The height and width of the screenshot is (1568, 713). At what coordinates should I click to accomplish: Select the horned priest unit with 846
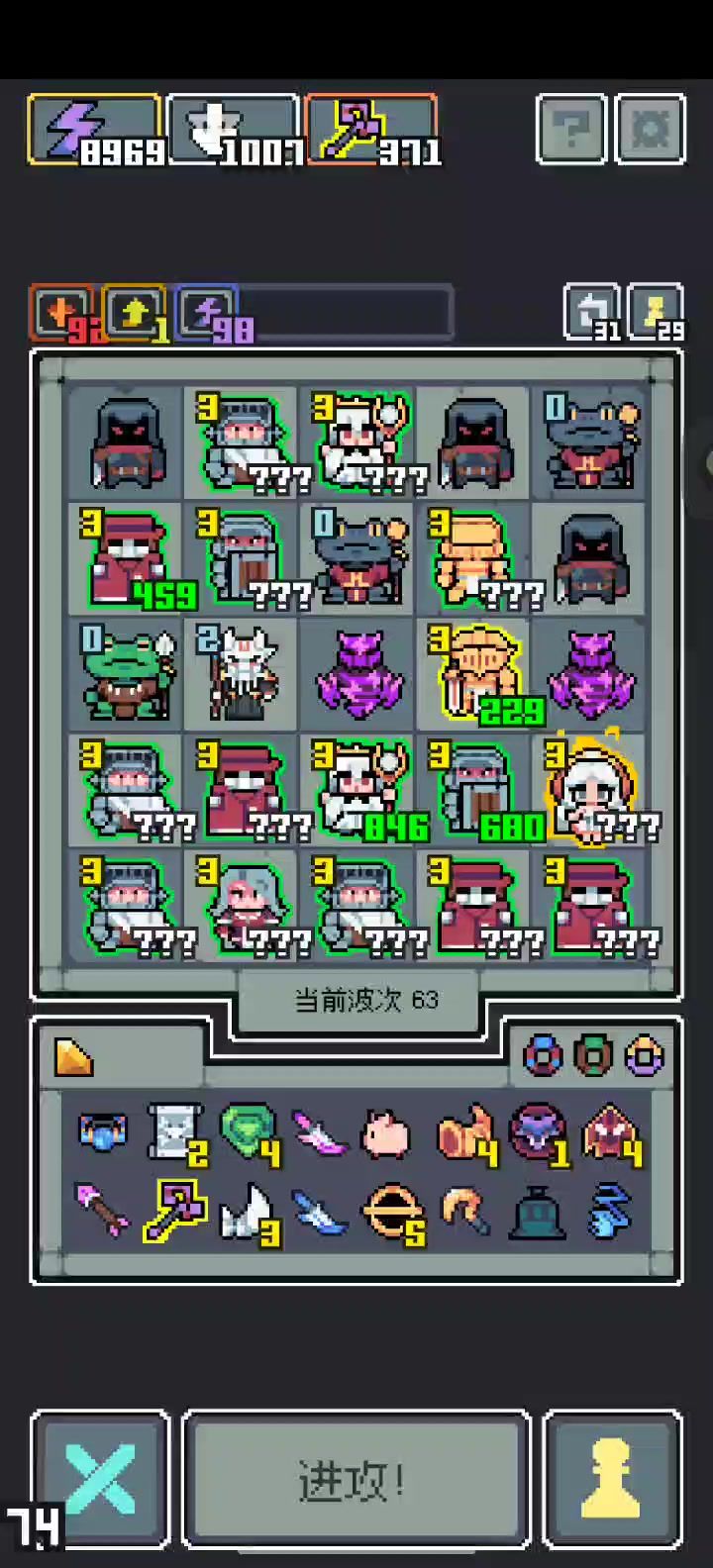pyautogui.click(x=357, y=790)
